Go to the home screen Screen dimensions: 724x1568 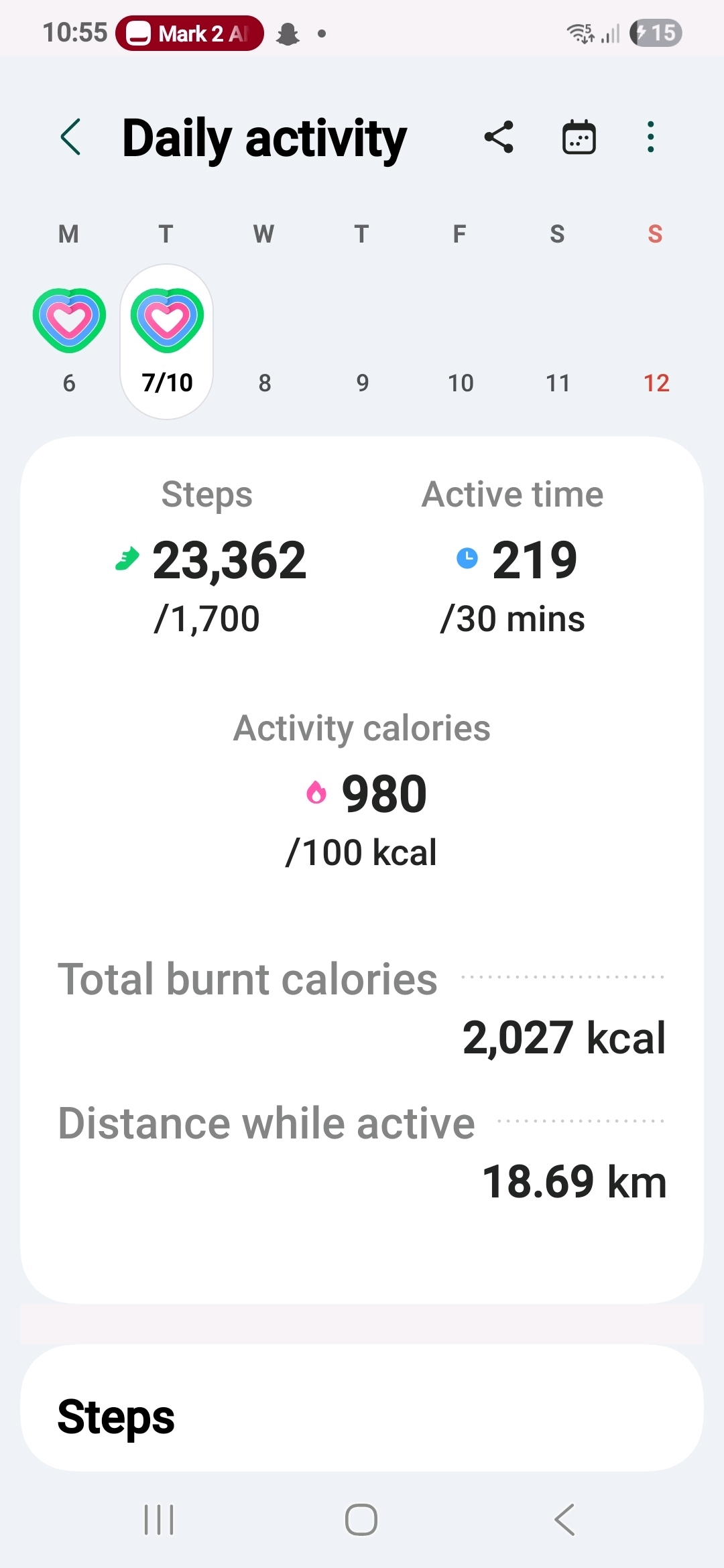tap(361, 1520)
